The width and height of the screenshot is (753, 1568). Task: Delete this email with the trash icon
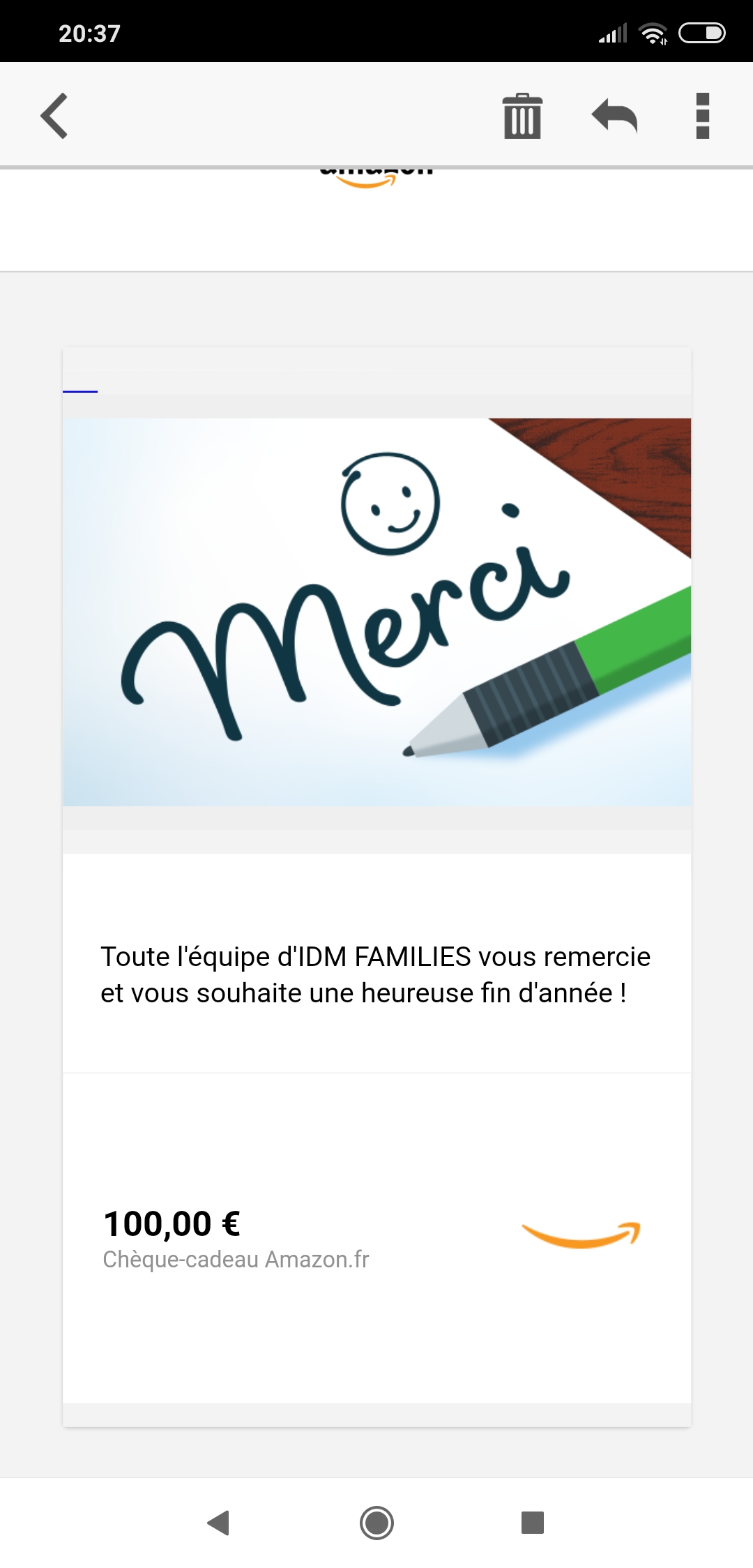point(522,116)
